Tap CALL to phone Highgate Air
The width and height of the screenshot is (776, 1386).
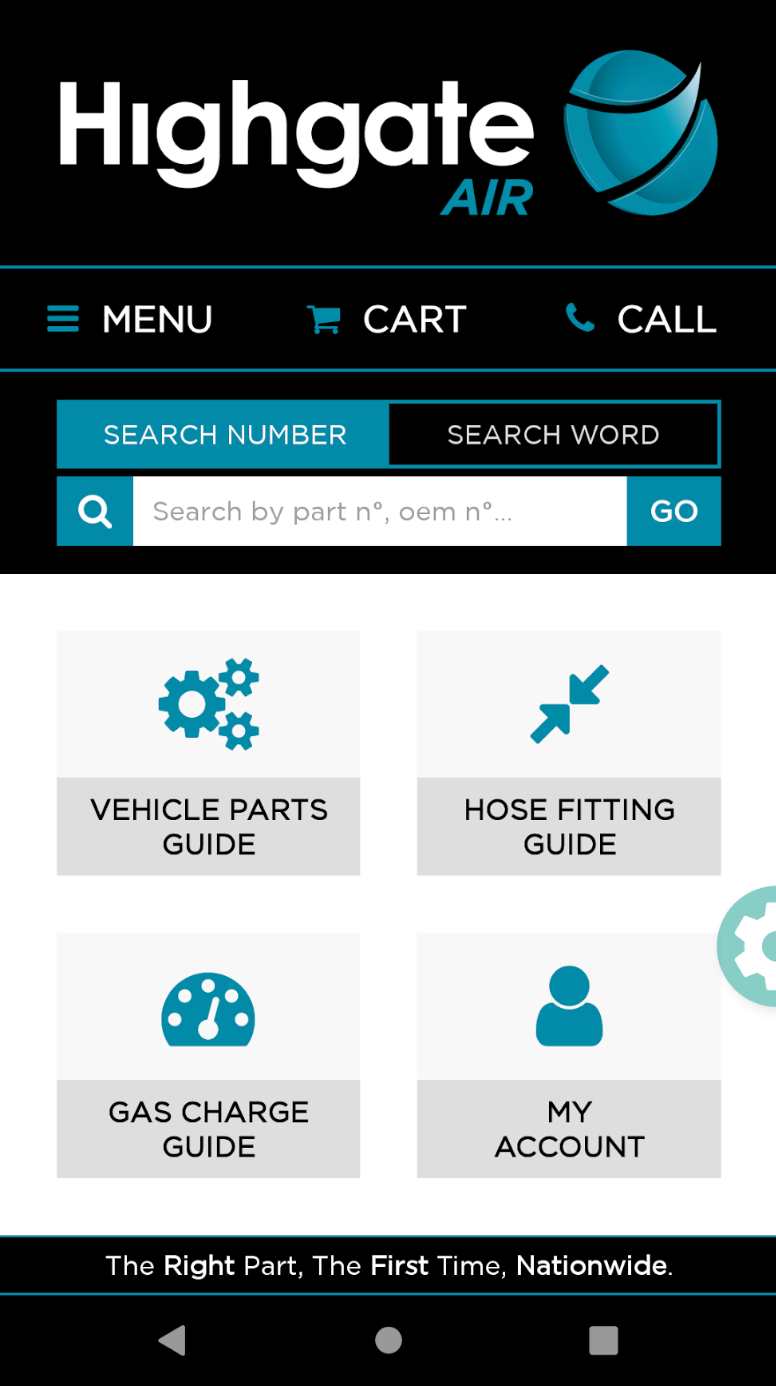641,320
